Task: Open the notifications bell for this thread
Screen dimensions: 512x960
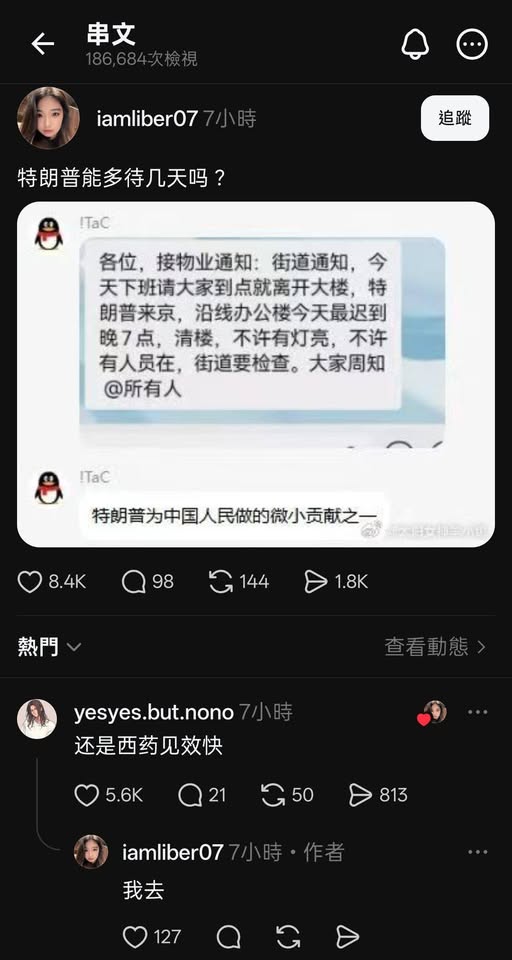Action: pos(415,44)
